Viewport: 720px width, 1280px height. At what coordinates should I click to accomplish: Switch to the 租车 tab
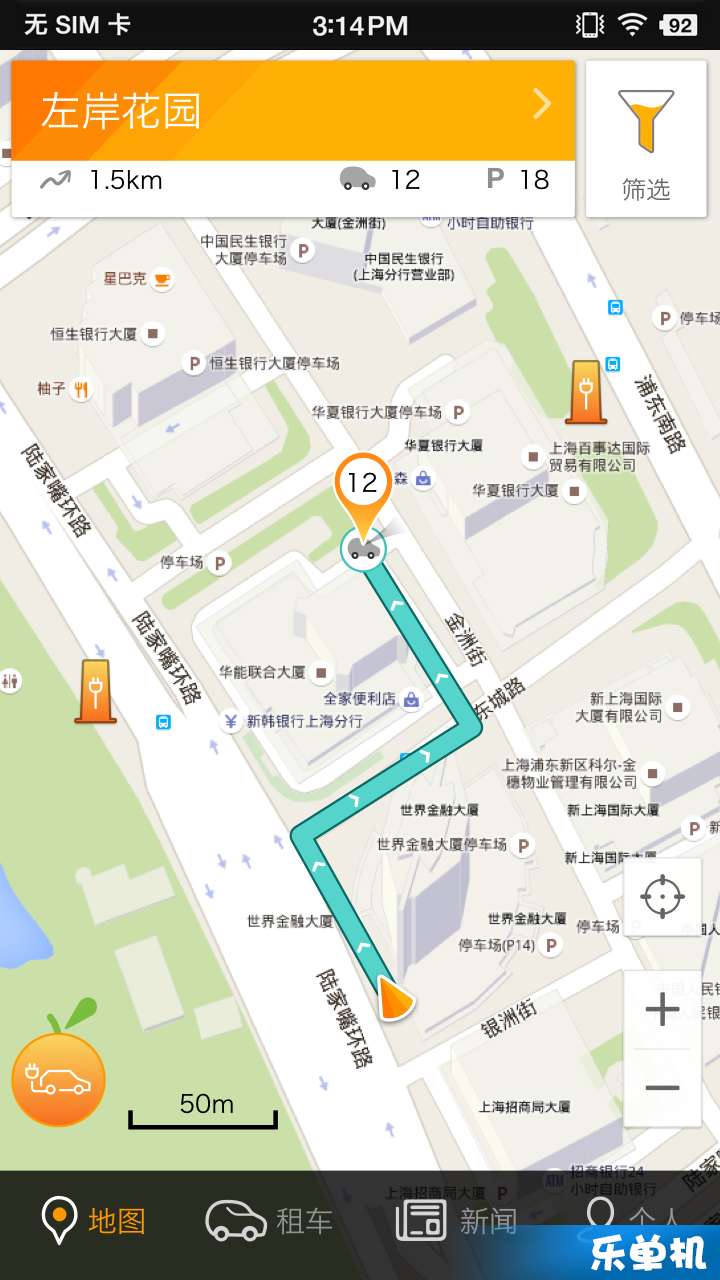[268, 1221]
